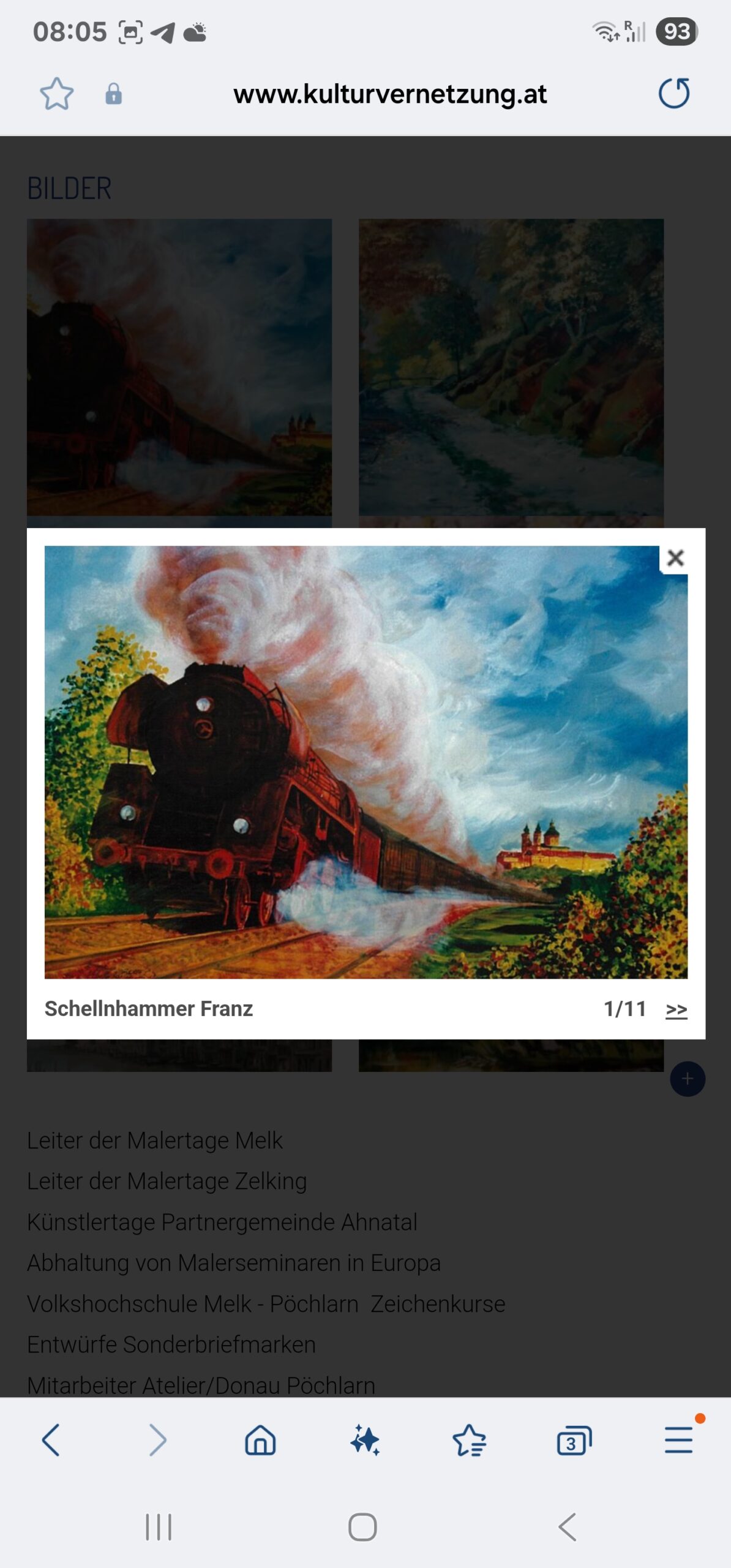Open system recent apps

pyautogui.click(x=159, y=1527)
